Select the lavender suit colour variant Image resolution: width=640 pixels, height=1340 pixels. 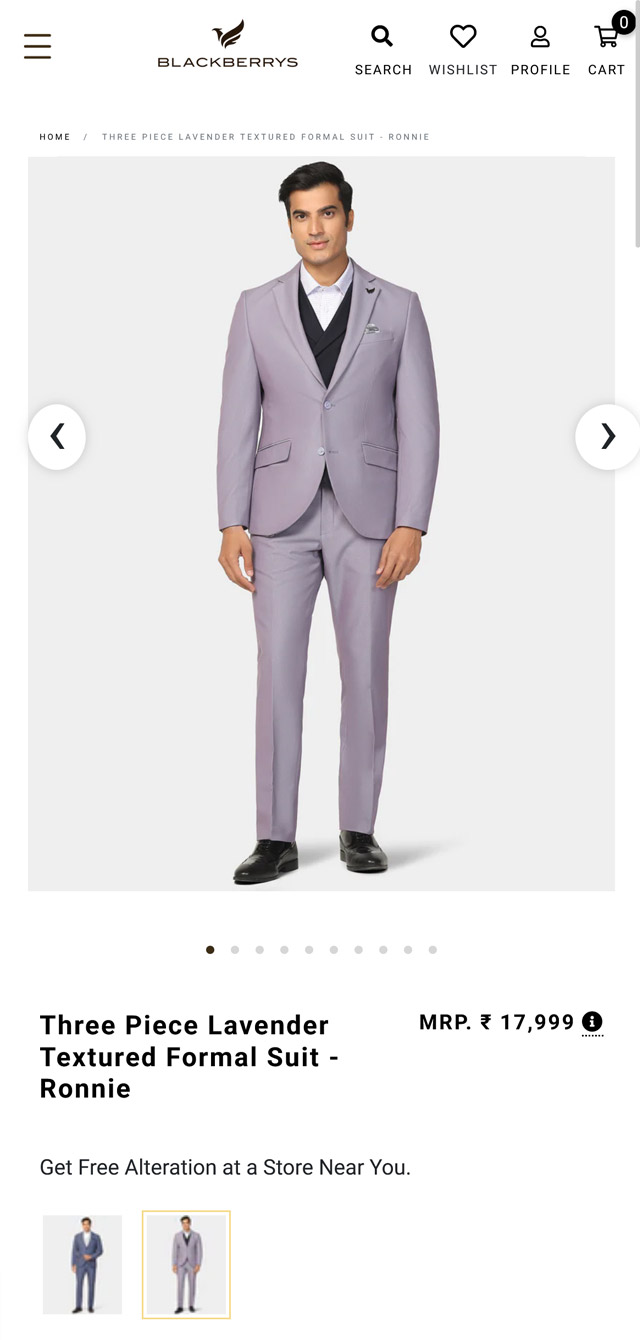pyautogui.click(x=186, y=1264)
